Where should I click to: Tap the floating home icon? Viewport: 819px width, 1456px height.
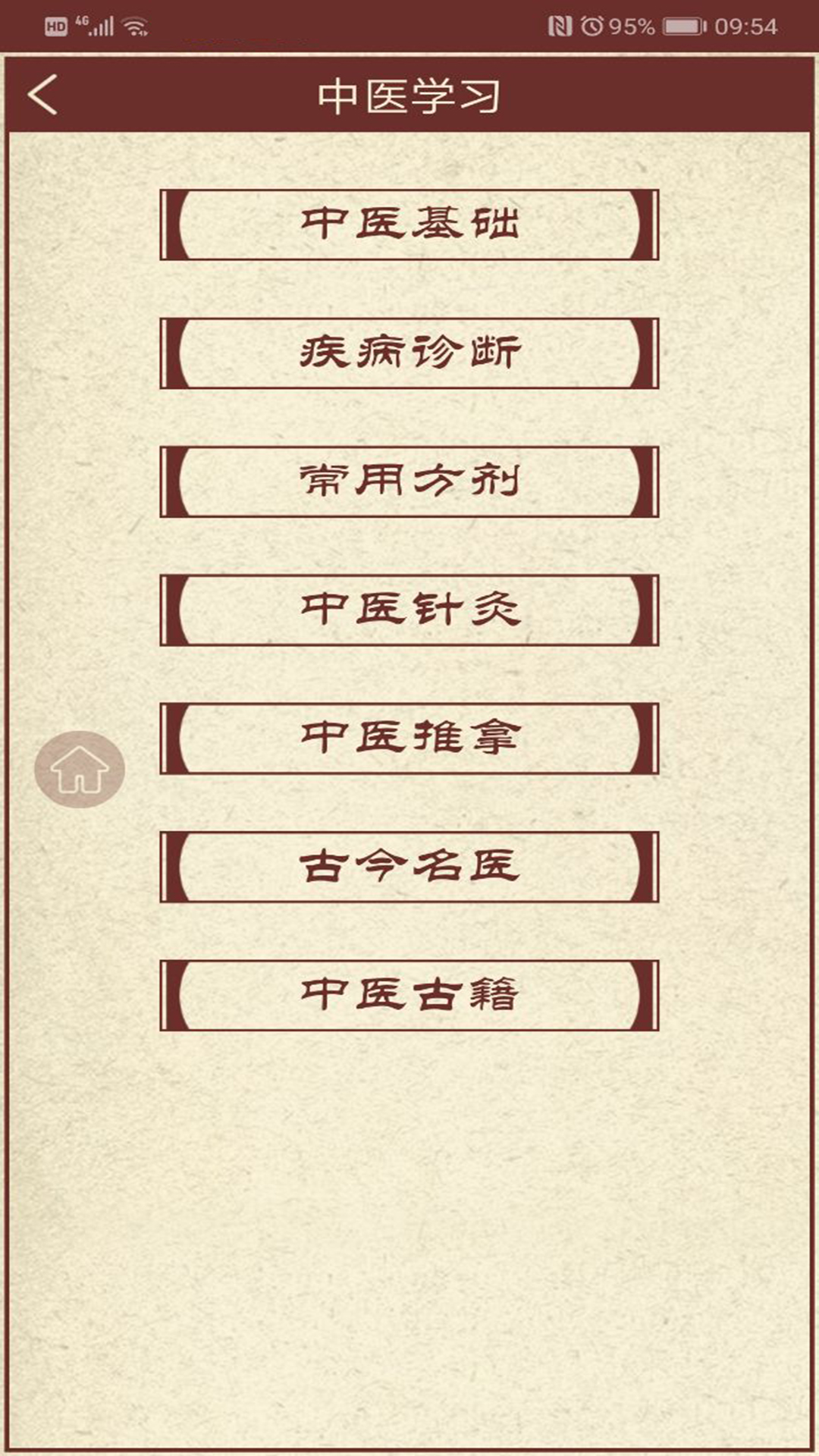point(80,769)
